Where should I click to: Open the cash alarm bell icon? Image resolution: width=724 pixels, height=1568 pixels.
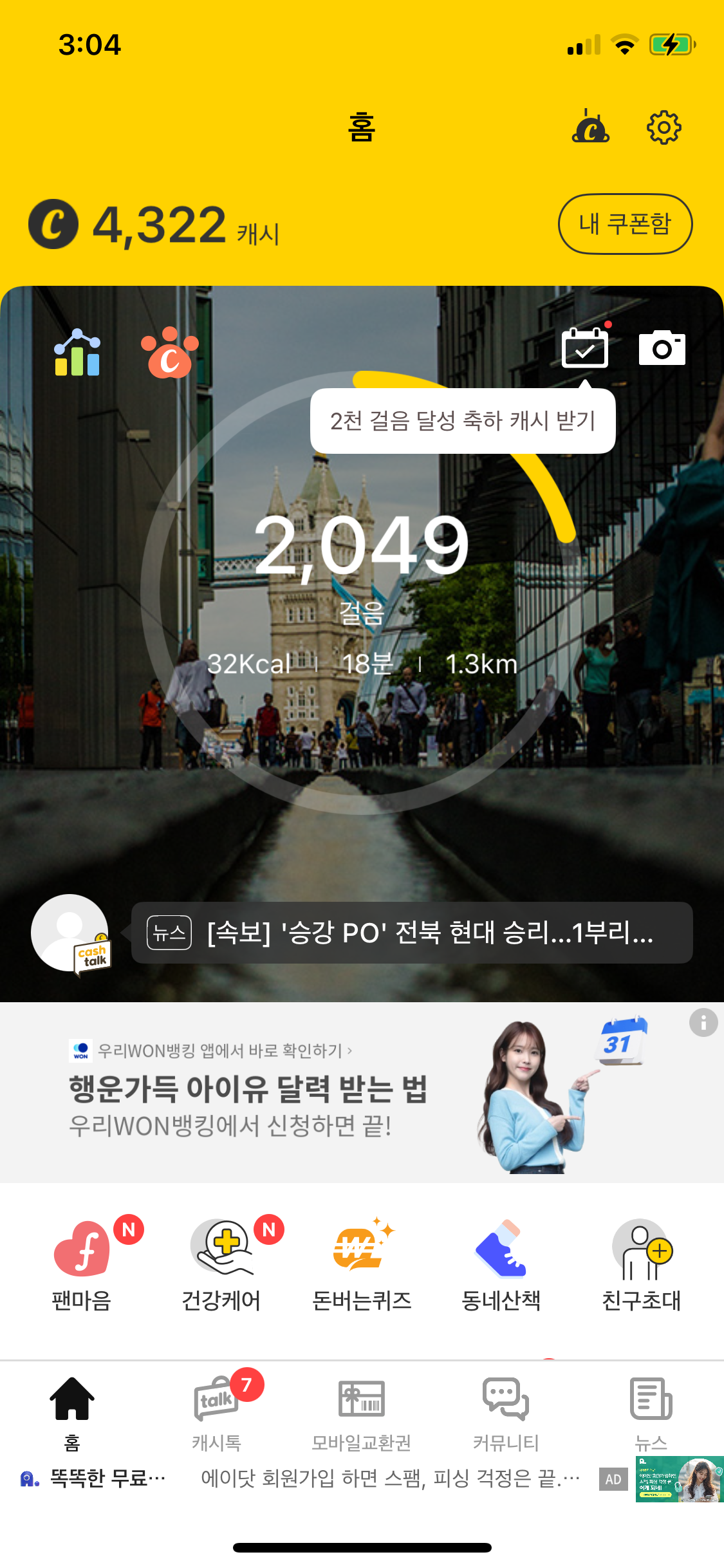[x=590, y=127]
